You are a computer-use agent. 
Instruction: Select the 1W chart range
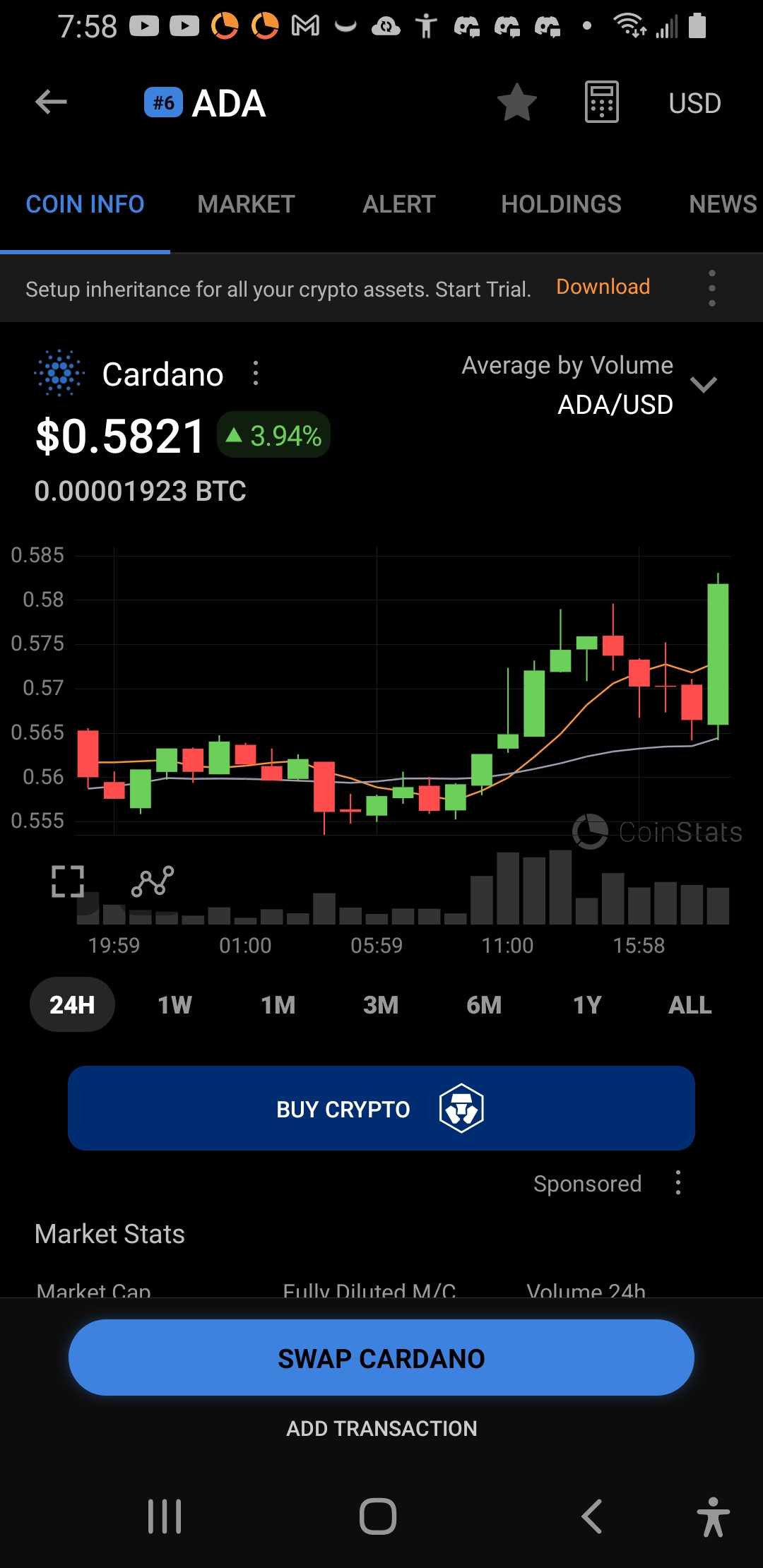point(175,1004)
